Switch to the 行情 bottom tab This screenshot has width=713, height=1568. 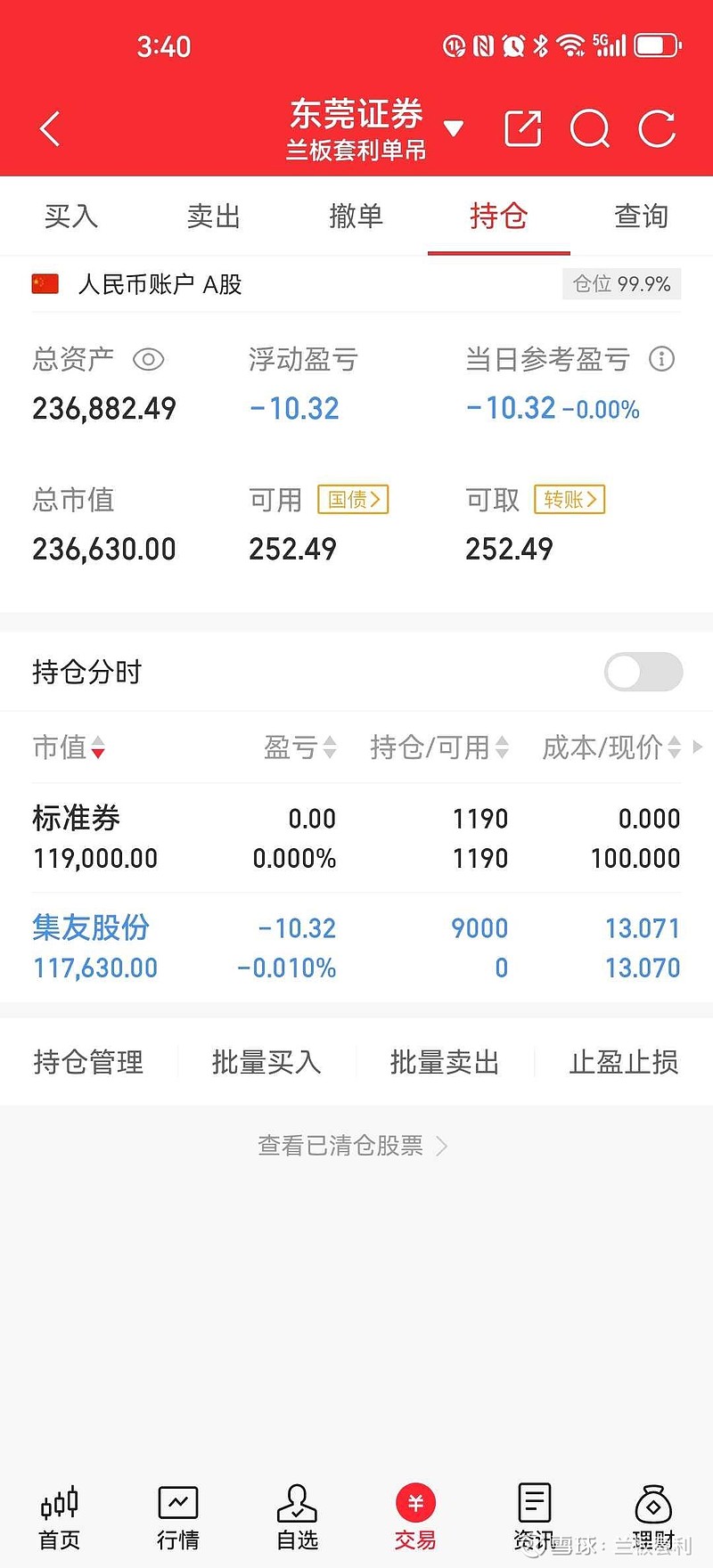[178, 1517]
